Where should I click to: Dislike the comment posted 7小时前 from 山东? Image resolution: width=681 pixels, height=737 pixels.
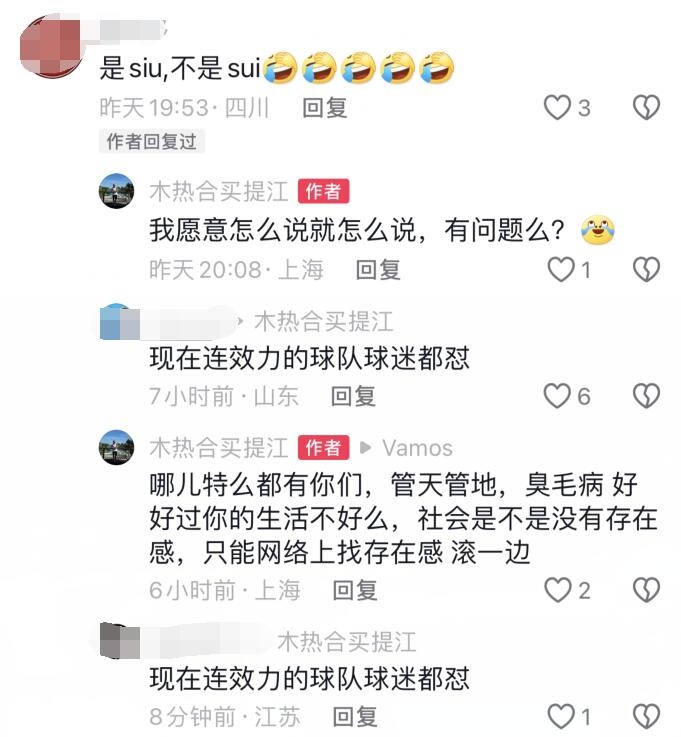(x=648, y=397)
